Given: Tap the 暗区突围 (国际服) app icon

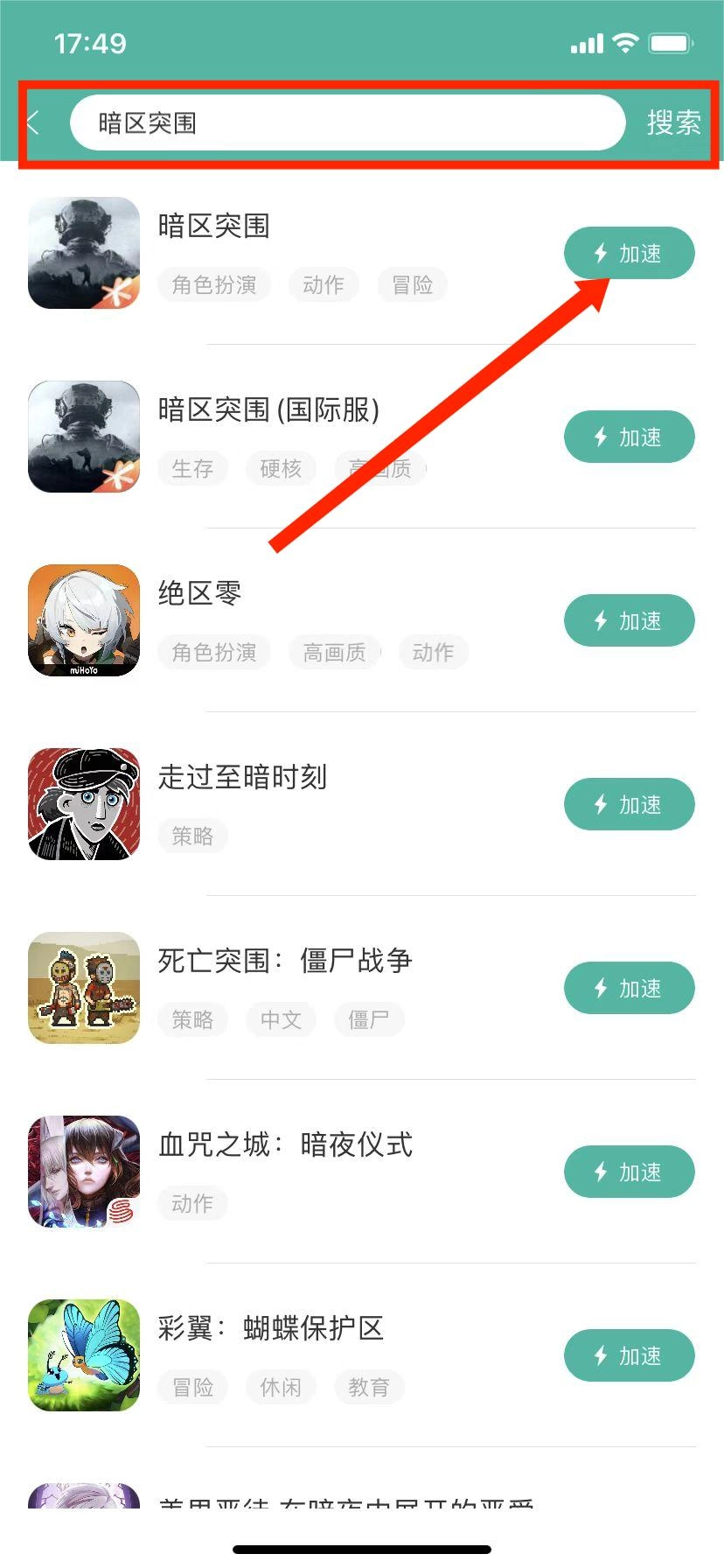Looking at the screenshot, I should click(x=83, y=437).
